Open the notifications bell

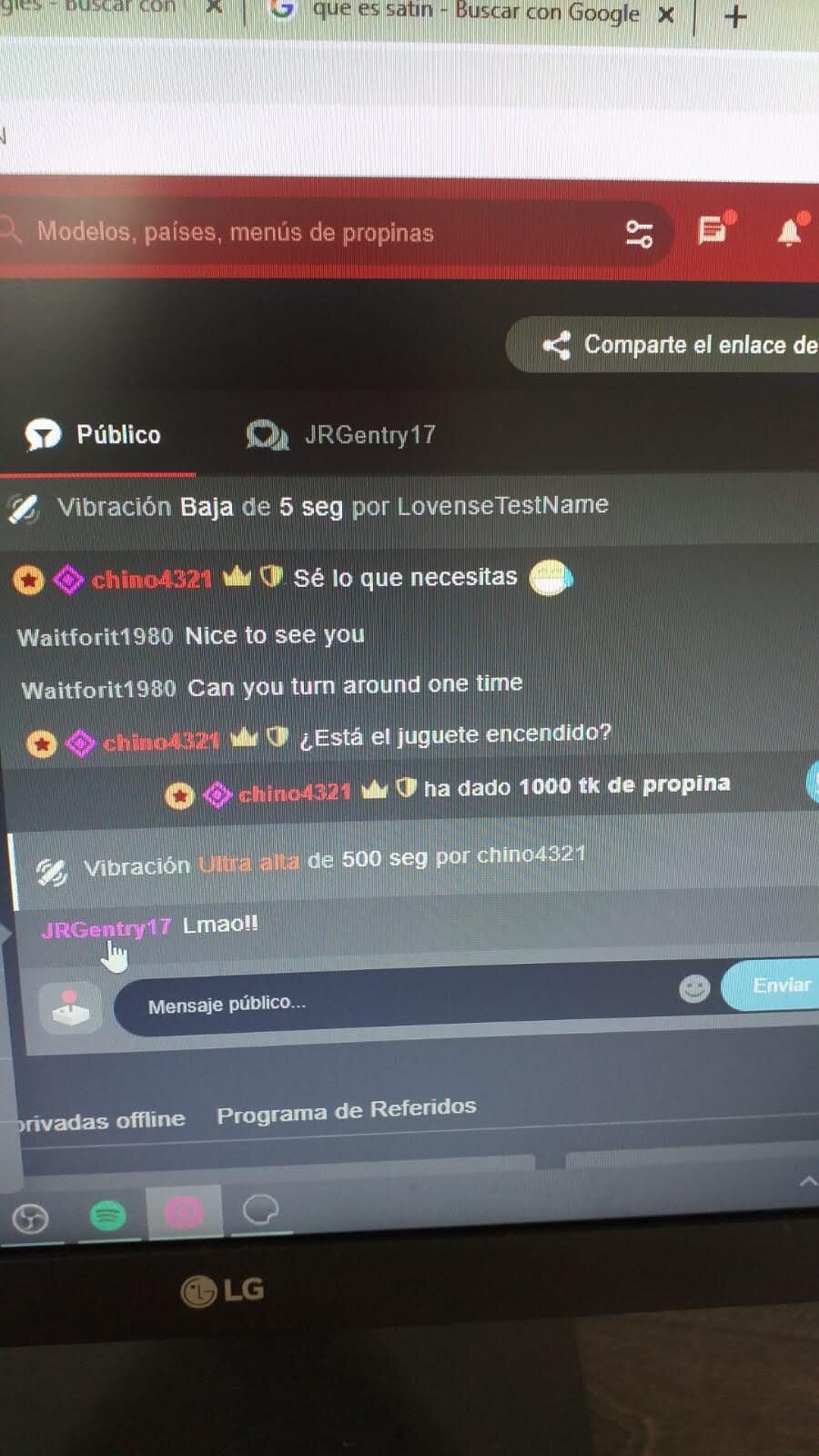(x=789, y=232)
